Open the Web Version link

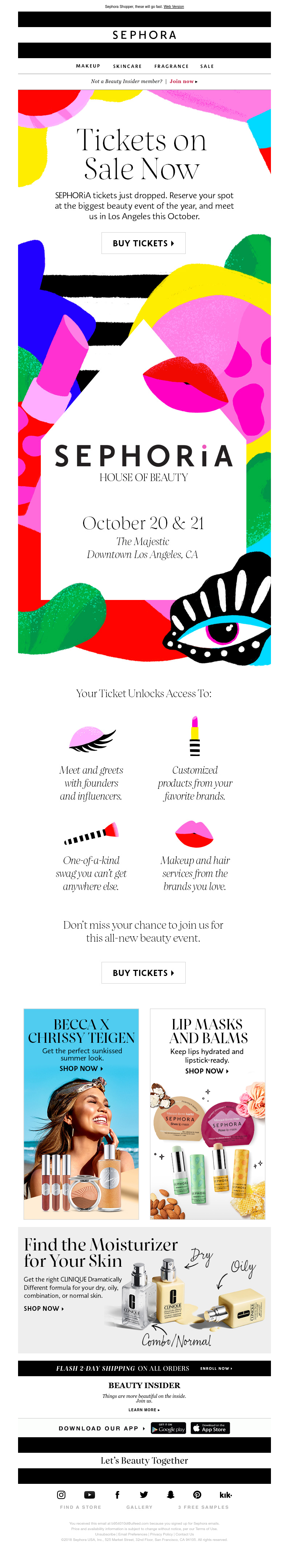coord(173,7)
